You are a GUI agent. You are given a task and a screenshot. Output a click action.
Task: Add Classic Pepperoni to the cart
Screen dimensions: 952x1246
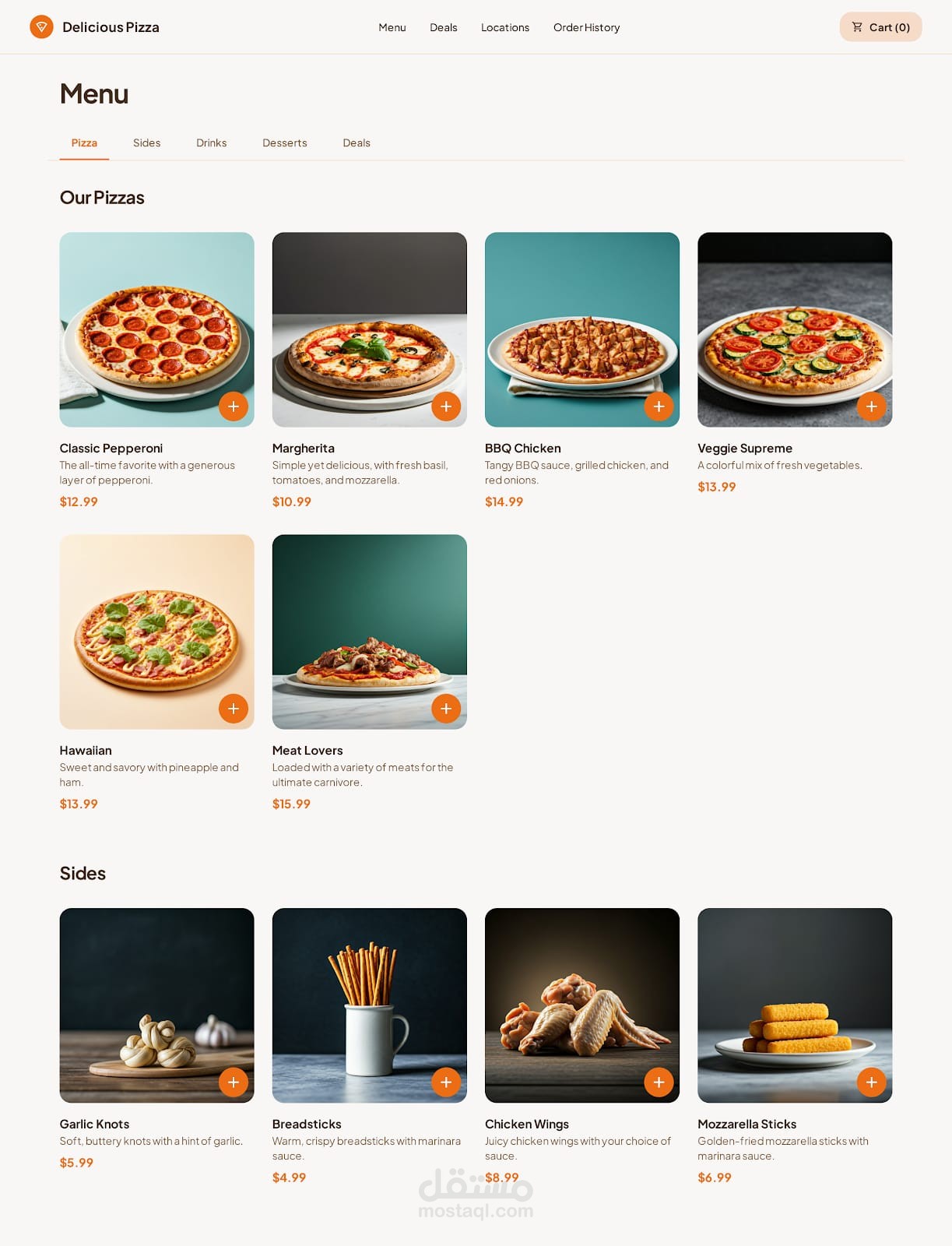234,407
